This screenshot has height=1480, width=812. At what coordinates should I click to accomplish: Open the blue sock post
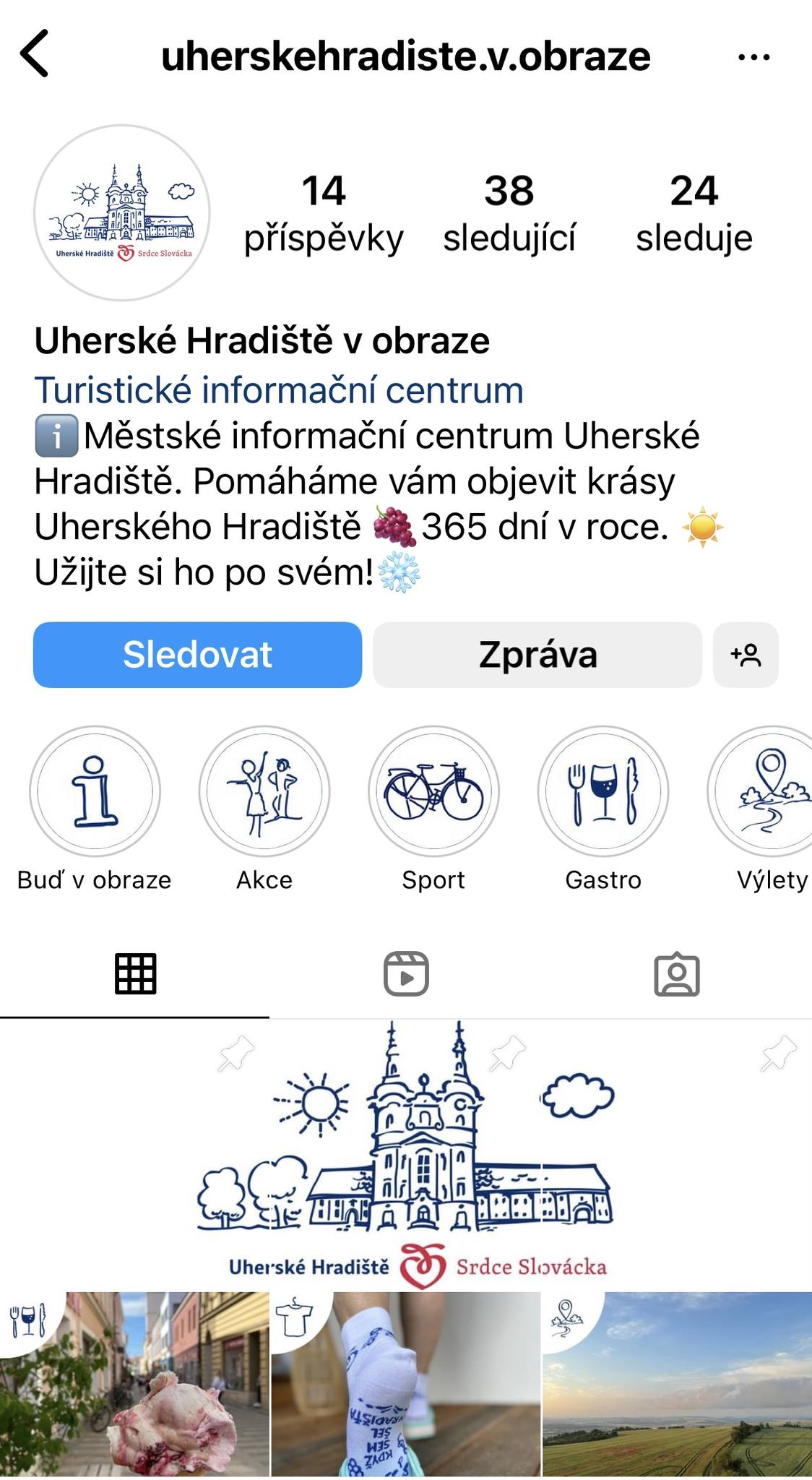click(x=406, y=1384)
